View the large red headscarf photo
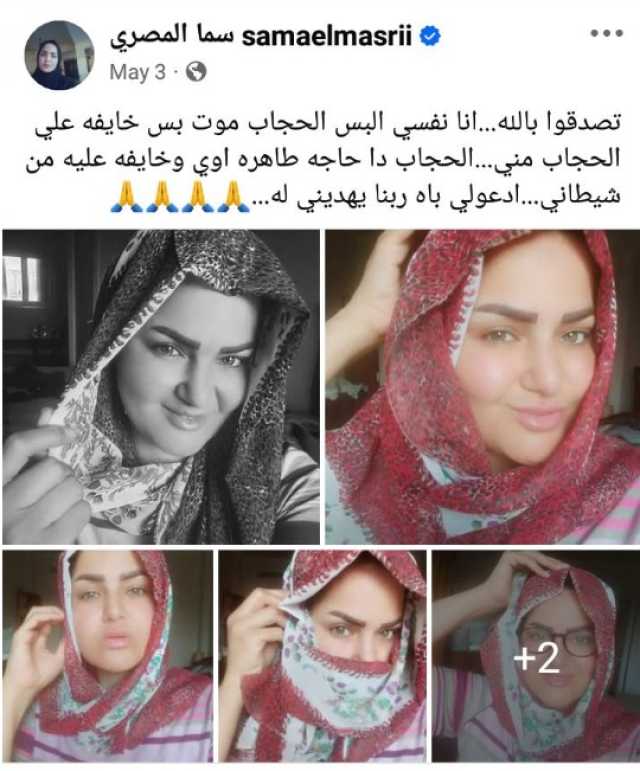The height and width of the screenshot is (771, 640). click(x=482, y=386)
